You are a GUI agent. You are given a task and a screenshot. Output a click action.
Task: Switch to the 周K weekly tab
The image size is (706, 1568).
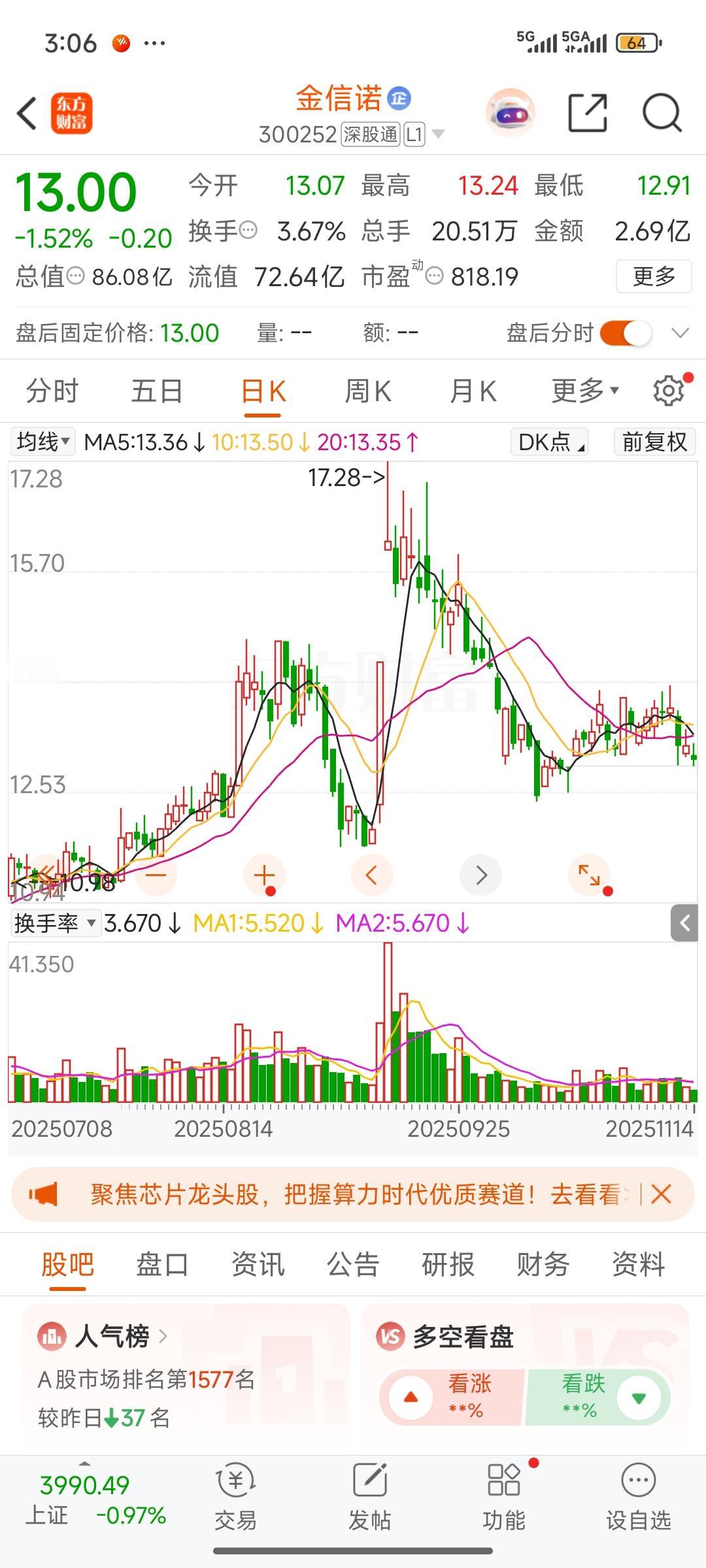tap(368, 390)
